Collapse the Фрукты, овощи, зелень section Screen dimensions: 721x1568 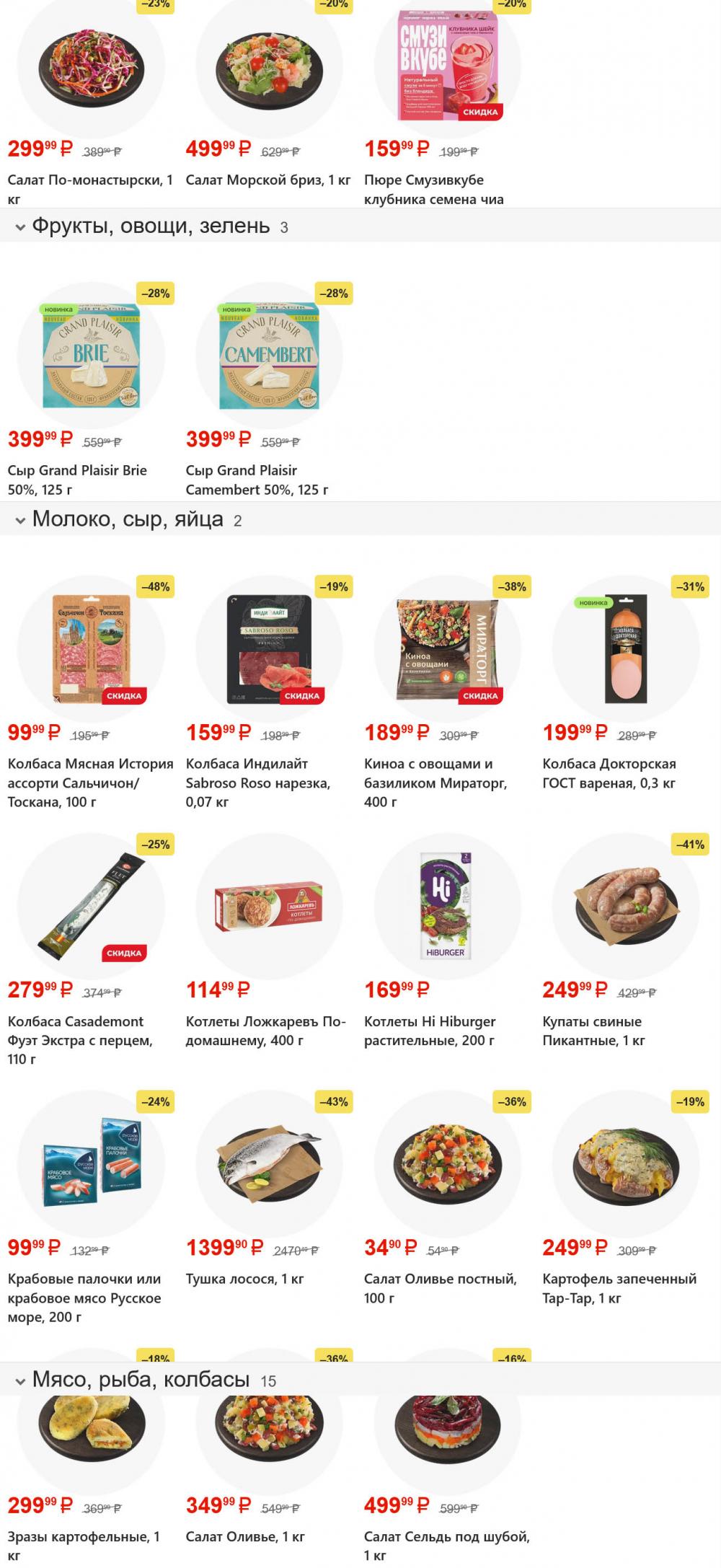[19, 226]
